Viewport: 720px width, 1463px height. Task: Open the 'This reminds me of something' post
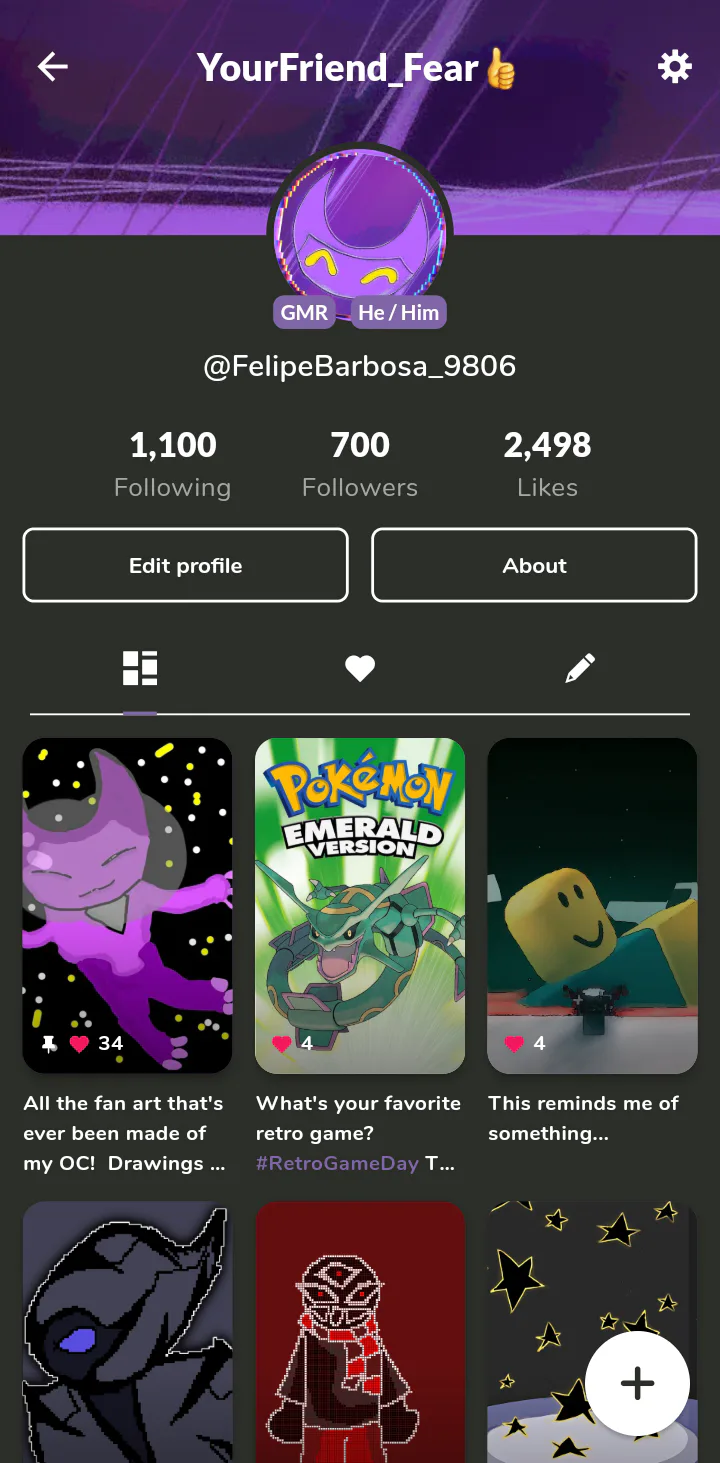click(x=592, y=905)
